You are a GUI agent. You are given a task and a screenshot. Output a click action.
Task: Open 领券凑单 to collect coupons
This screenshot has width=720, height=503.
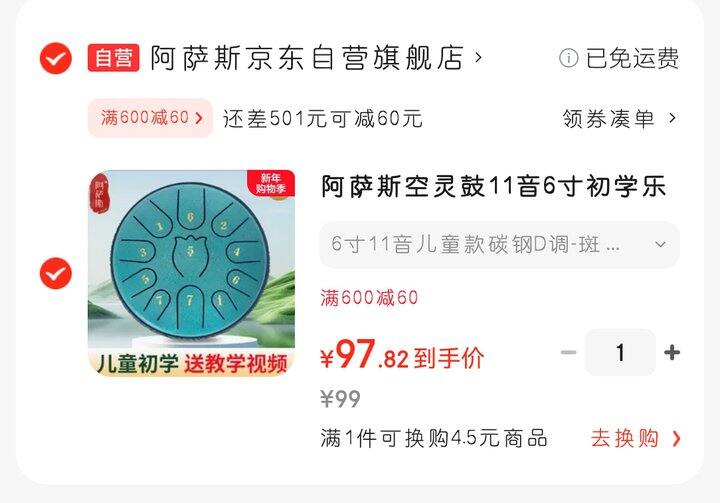click(619, 118)
